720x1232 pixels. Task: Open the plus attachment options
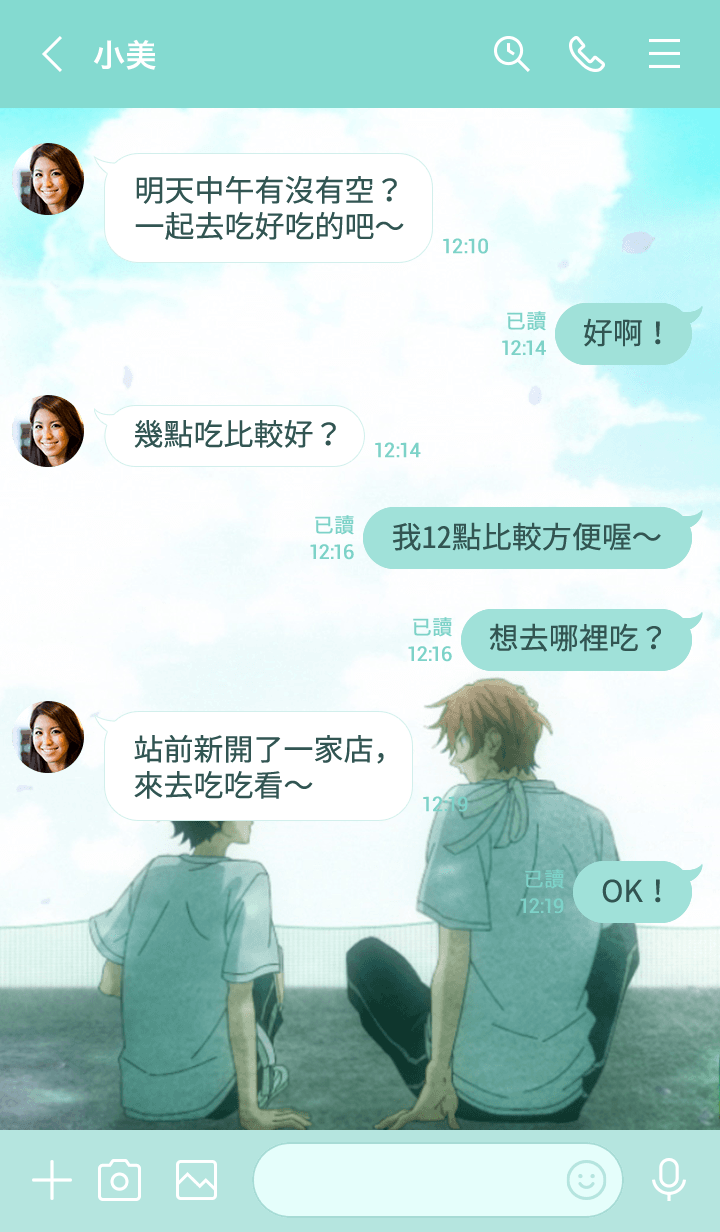(52, 1181)
